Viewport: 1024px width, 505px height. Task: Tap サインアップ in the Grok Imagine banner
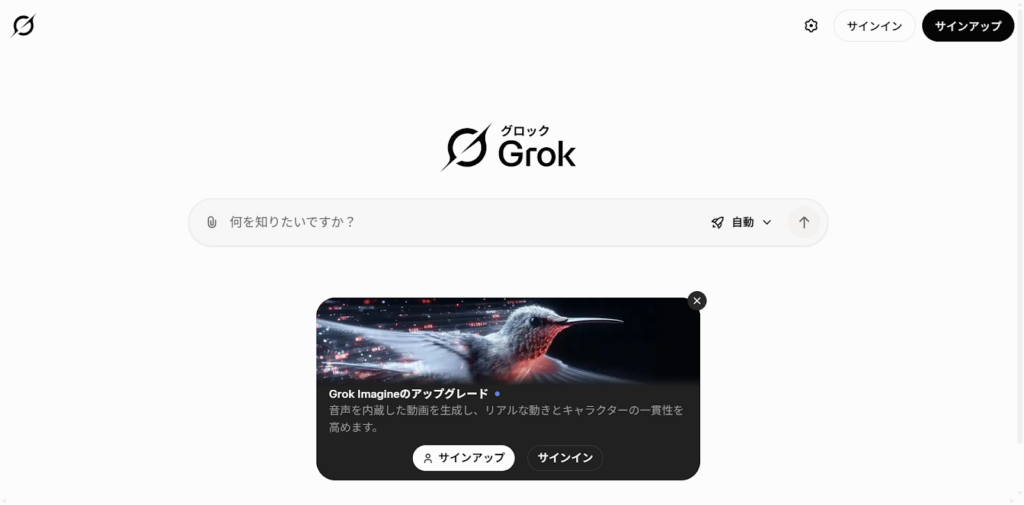[x=463, y=458]
